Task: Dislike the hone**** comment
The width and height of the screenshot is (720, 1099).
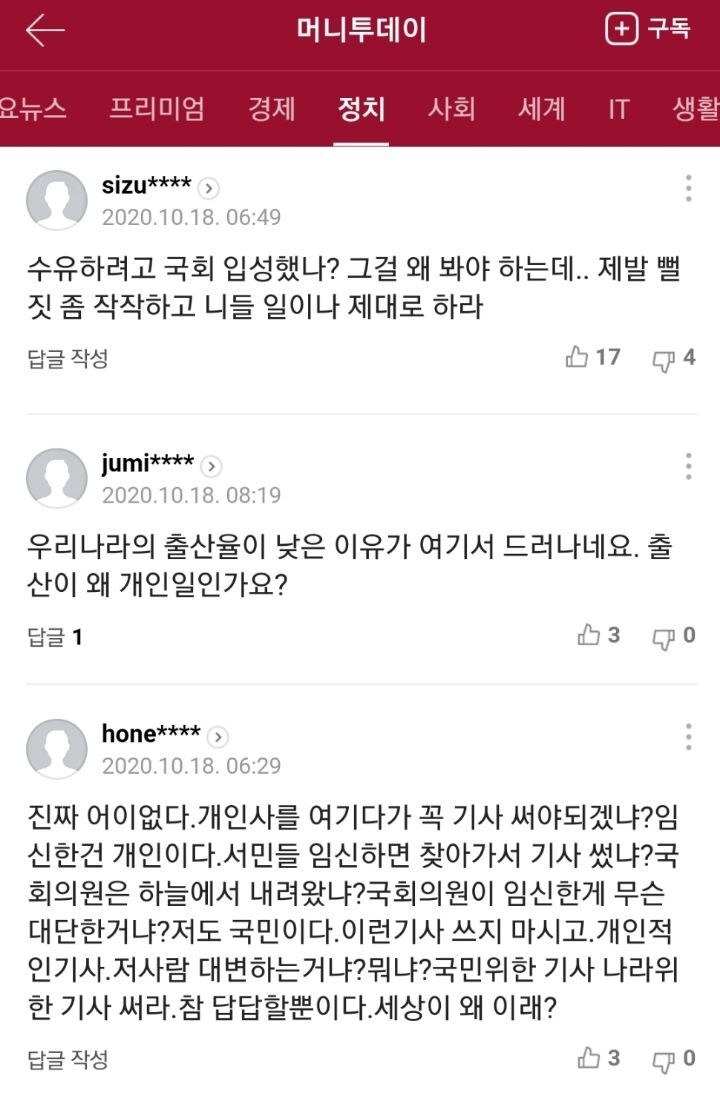Action: [x=674, y=1059]
